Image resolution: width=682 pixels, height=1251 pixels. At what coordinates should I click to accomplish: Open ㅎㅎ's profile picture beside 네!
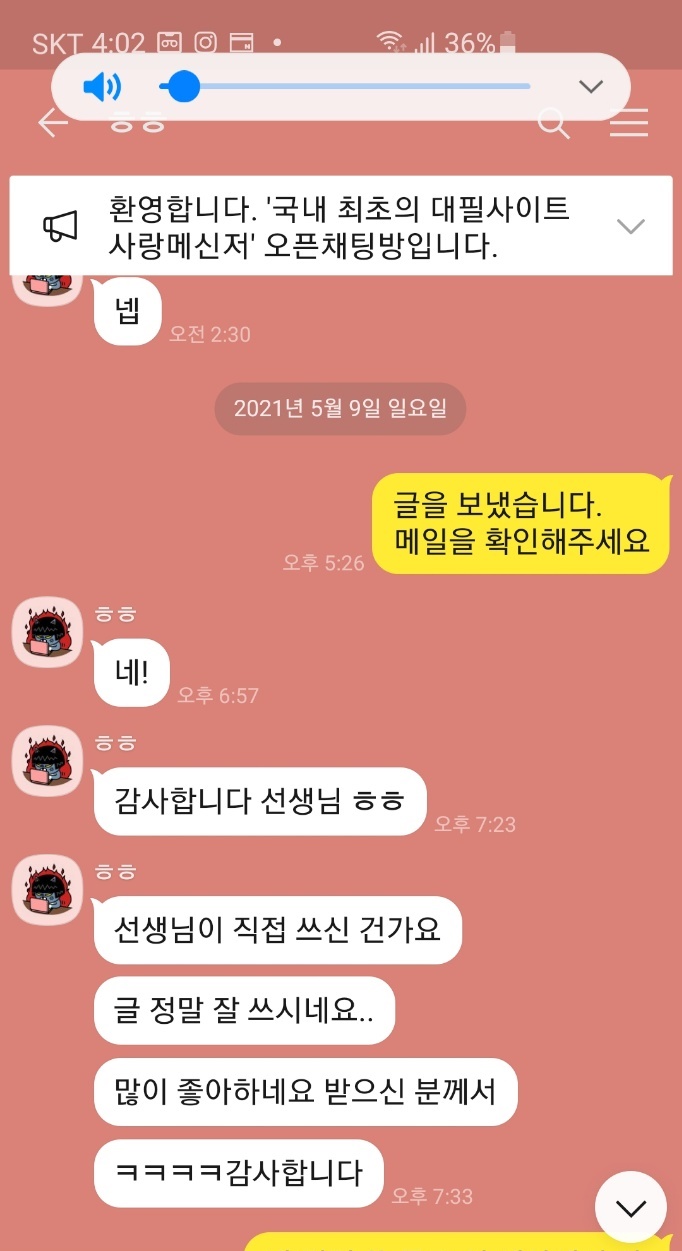point(46,633)
